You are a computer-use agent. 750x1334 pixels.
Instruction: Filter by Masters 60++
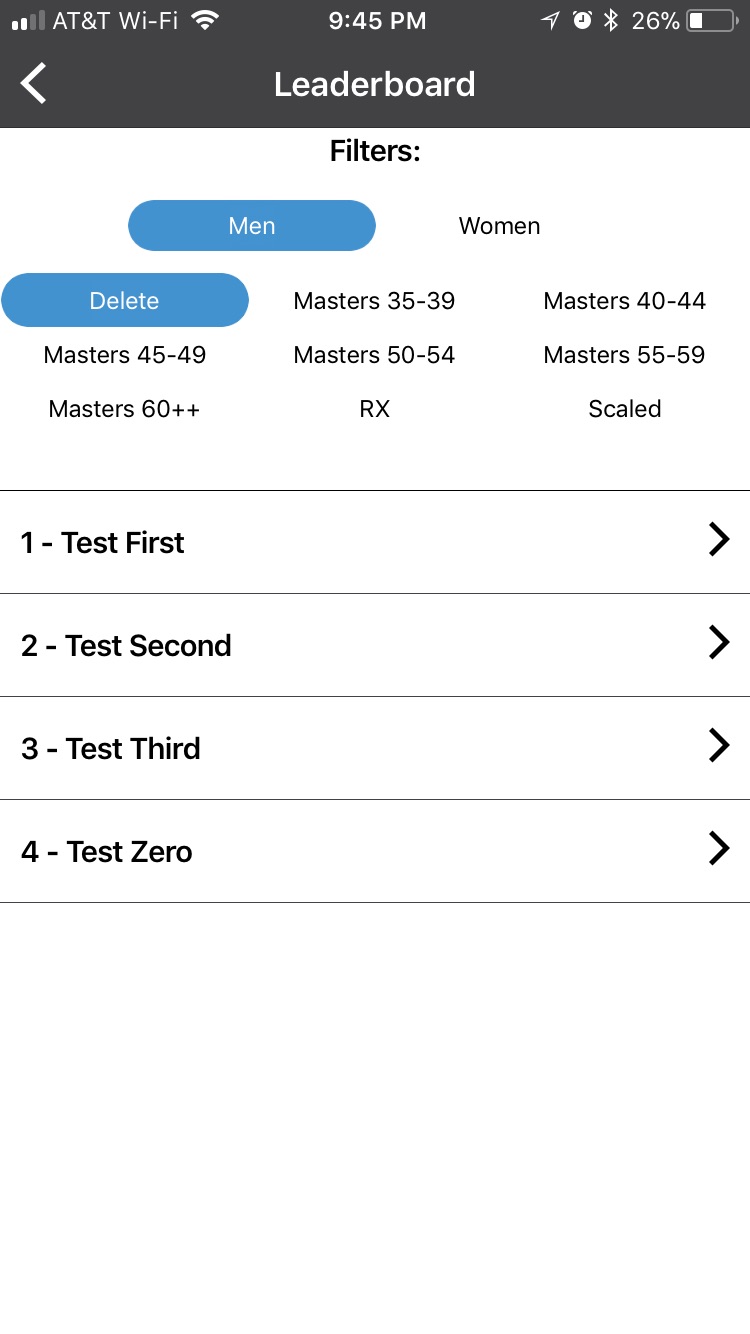tap(125, 409)
